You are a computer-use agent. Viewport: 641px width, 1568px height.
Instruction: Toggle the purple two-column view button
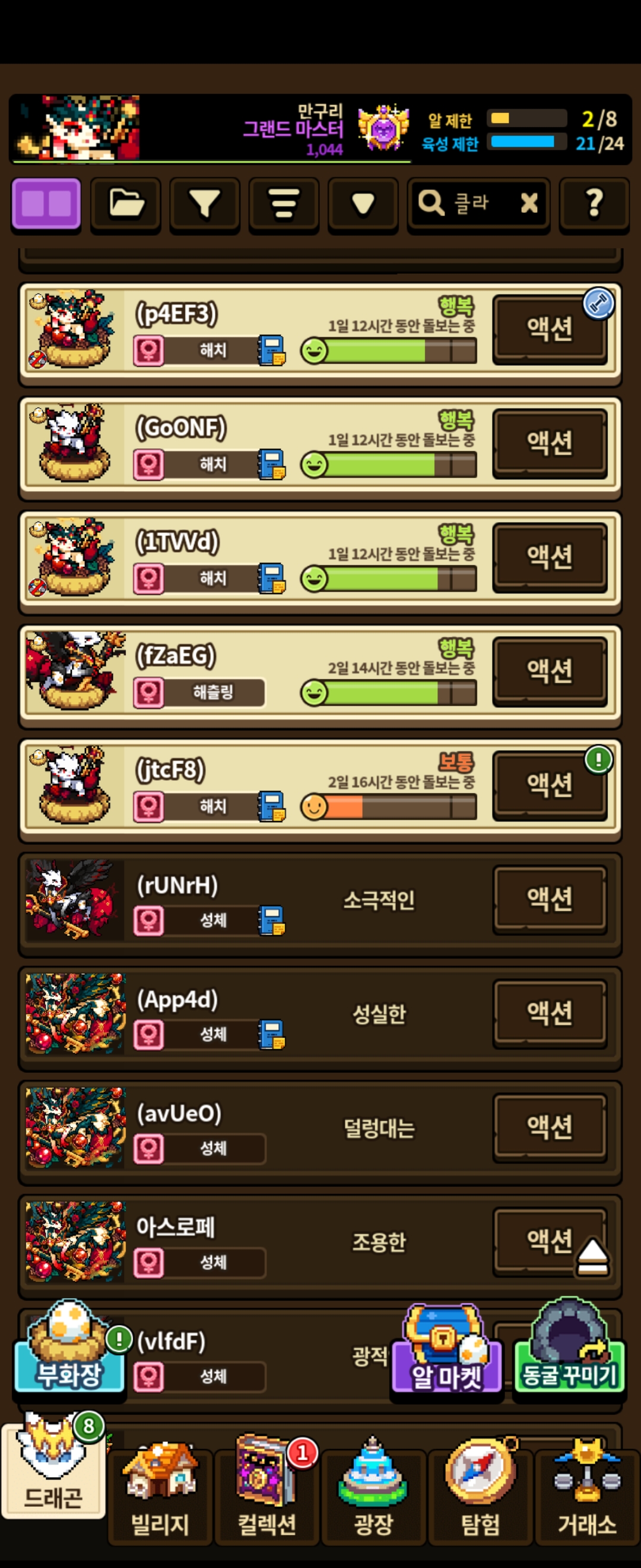click(x=46, y=204)
